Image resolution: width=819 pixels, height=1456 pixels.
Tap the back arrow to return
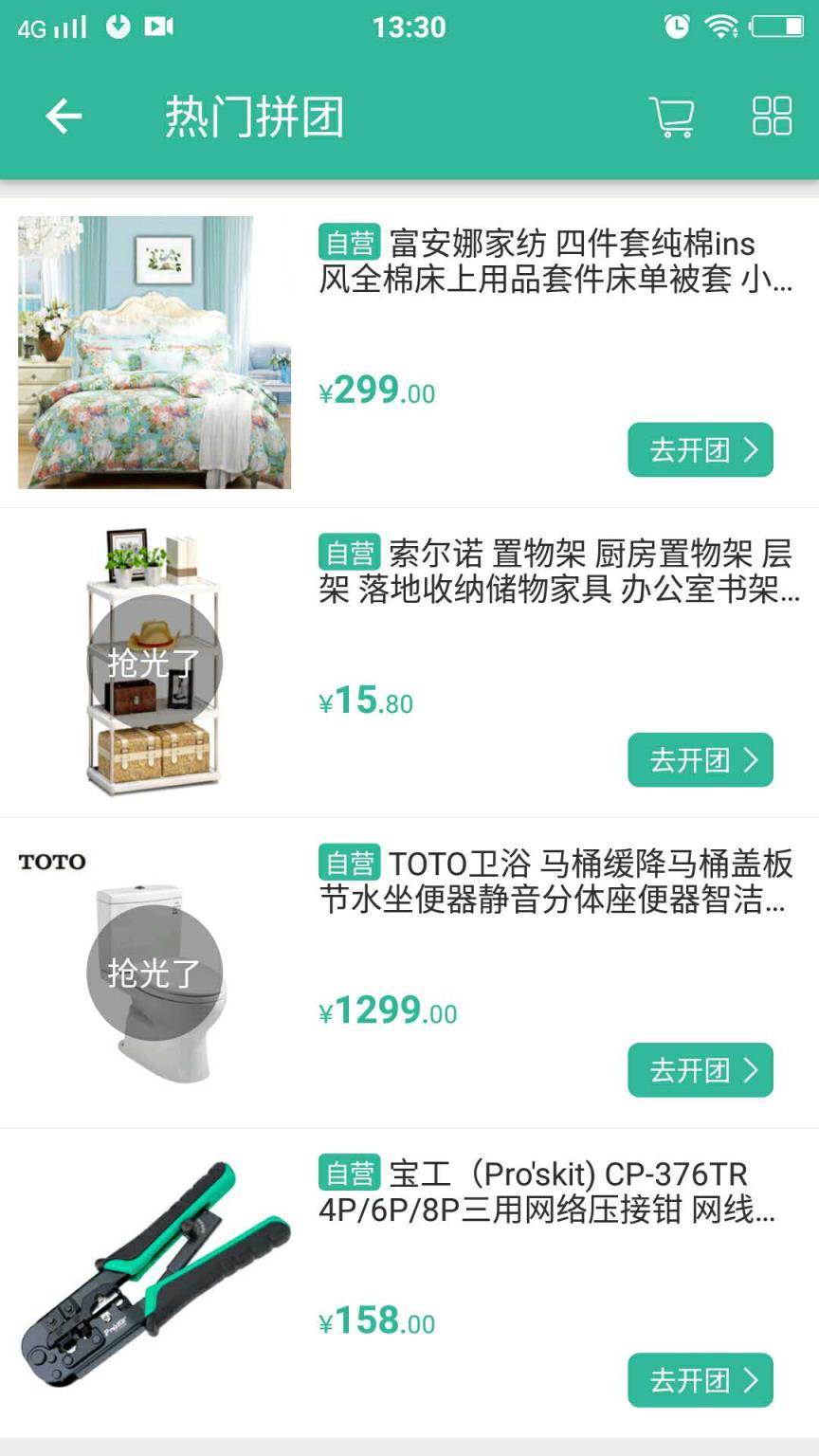click(62, 116)
